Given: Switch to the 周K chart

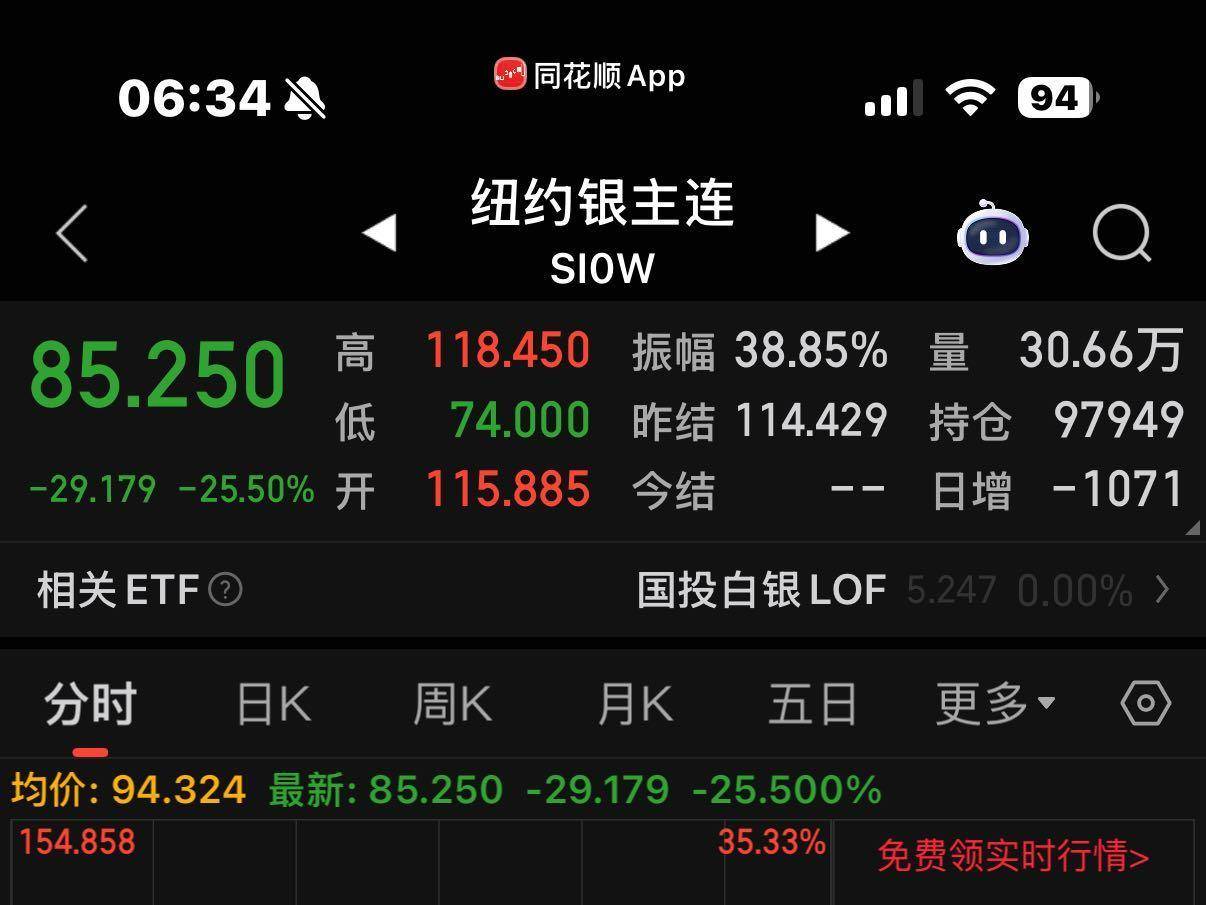Looking at the screenshot, I should [452, 705].
